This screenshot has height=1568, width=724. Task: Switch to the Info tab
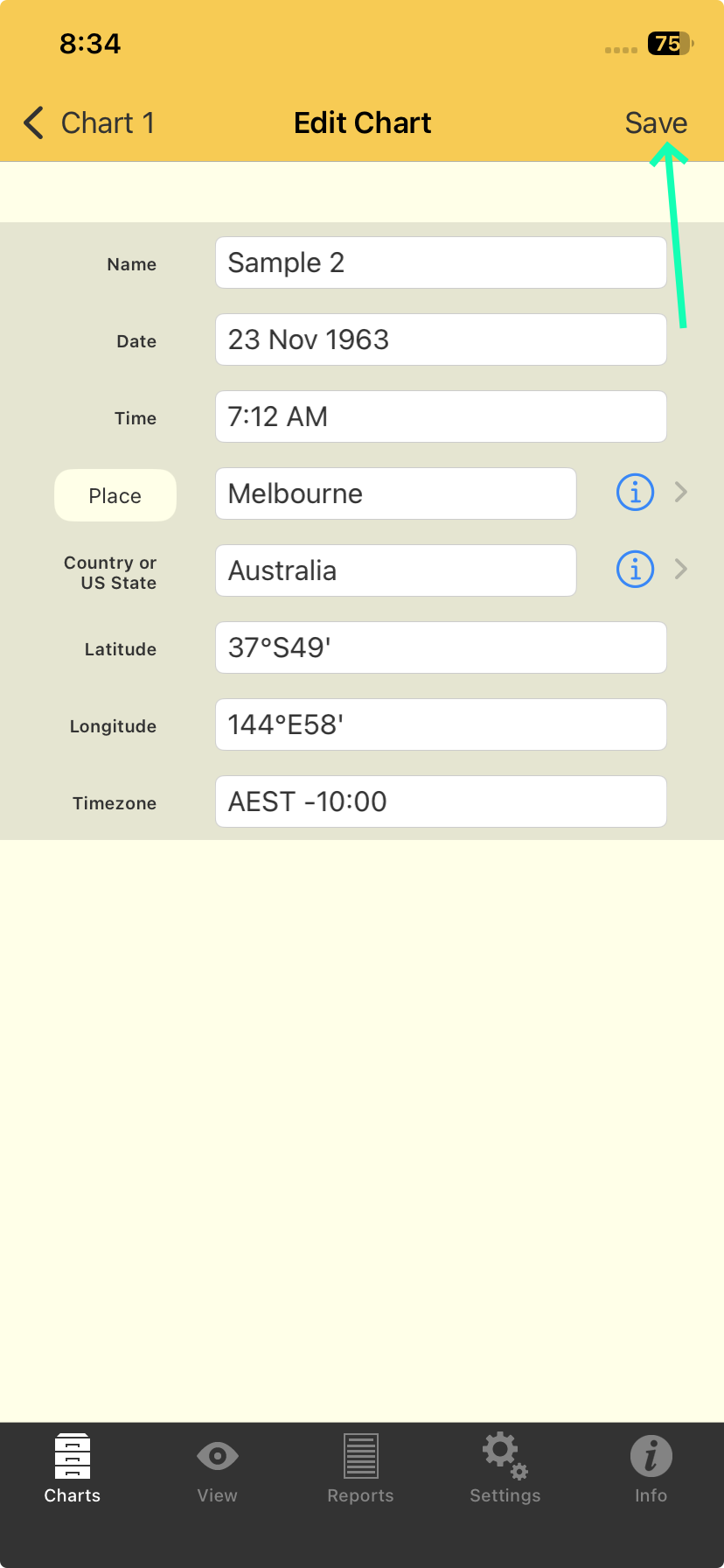(x=651, y=1469)
